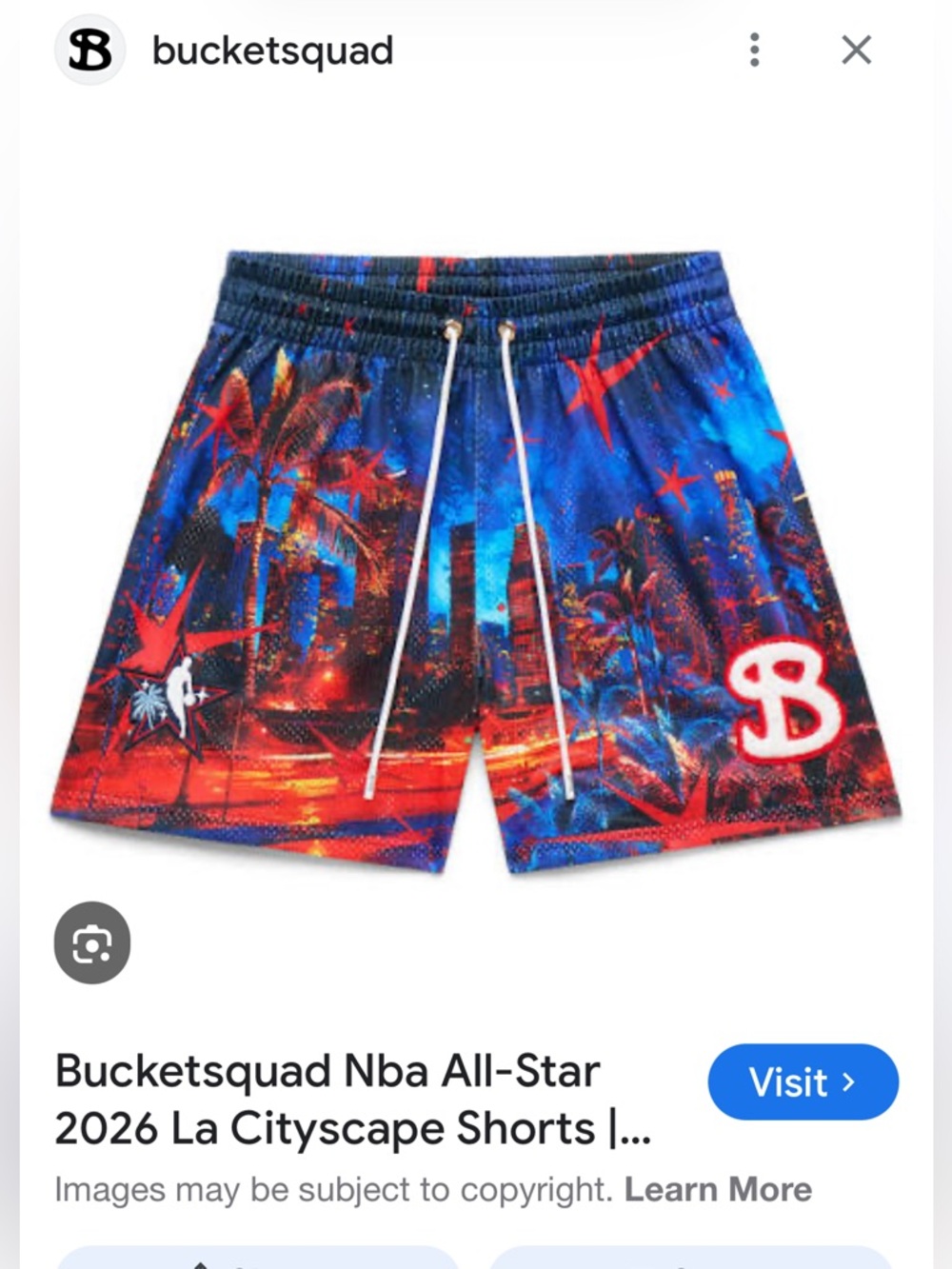Viewport: 952px width, 1269px height.
Task: Dismiss the image viewer with the X
Action: pyautogui.click(x=856, y=50)
